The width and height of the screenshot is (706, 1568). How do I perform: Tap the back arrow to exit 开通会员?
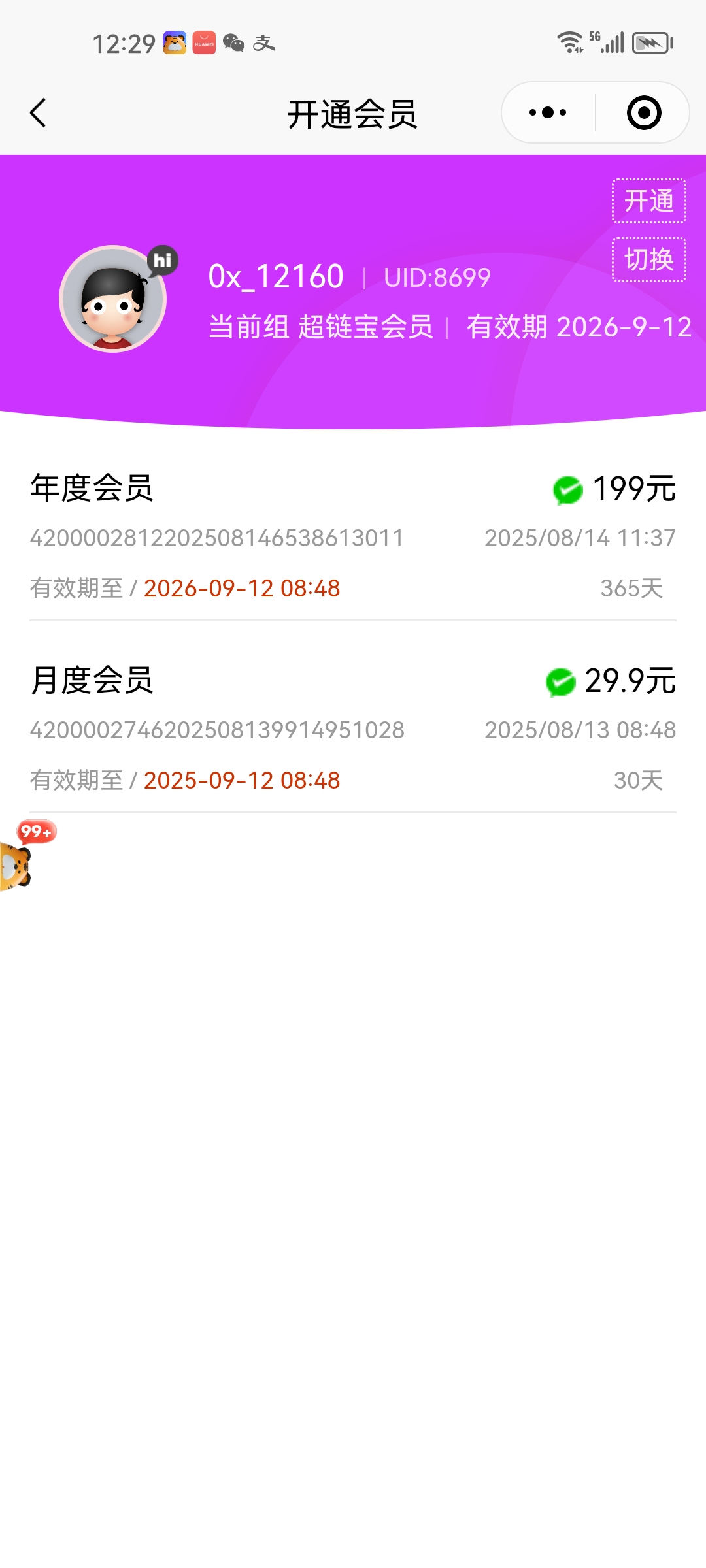(x=37, y=112)
